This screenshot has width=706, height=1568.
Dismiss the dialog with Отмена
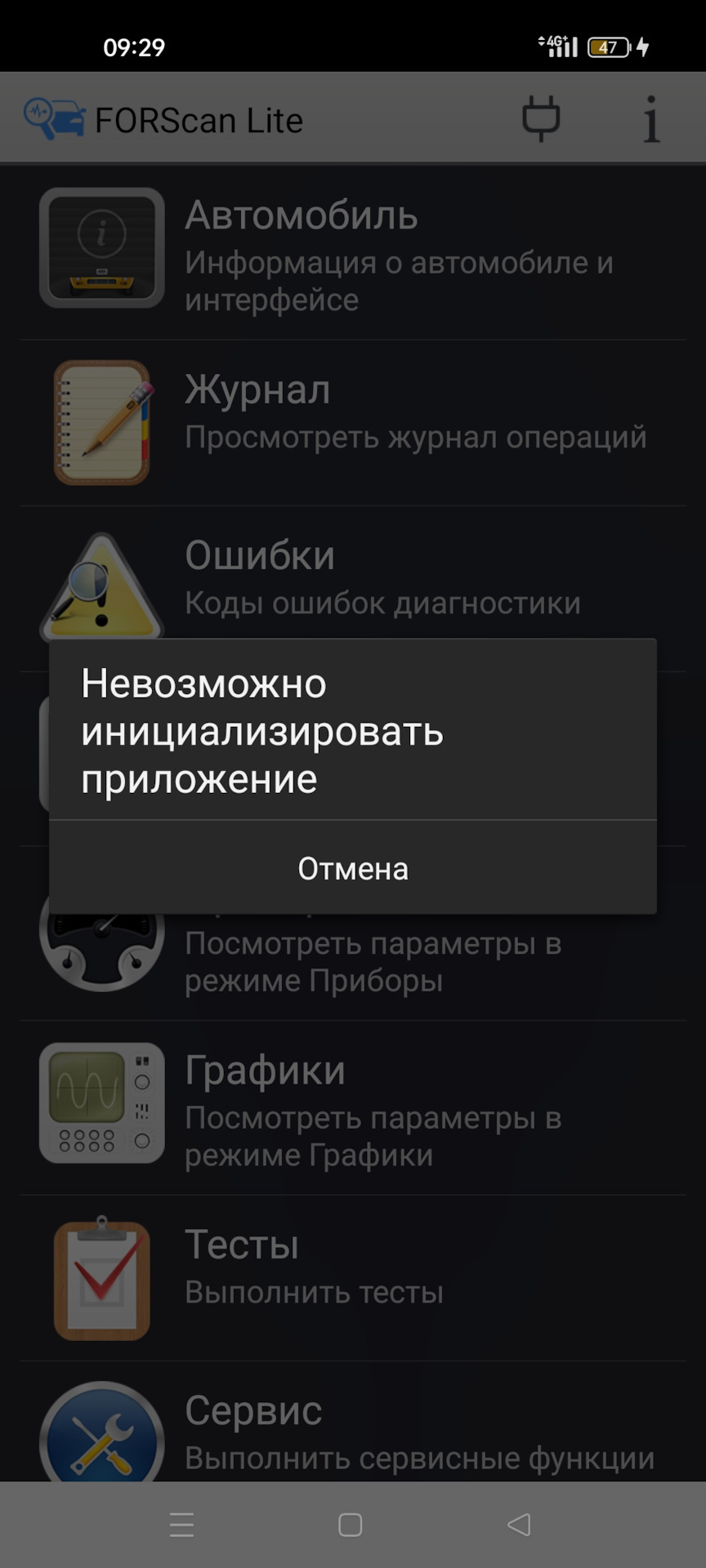352,868
